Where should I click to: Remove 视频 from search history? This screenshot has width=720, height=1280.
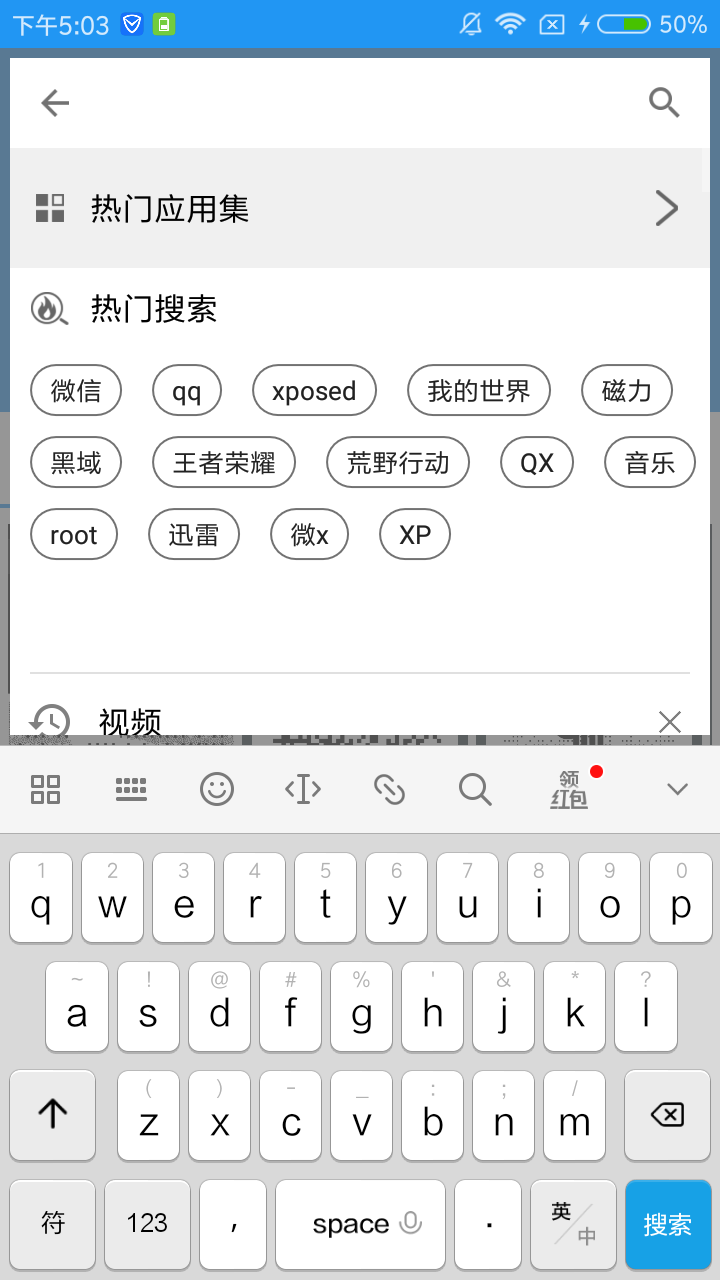point(669,722)
